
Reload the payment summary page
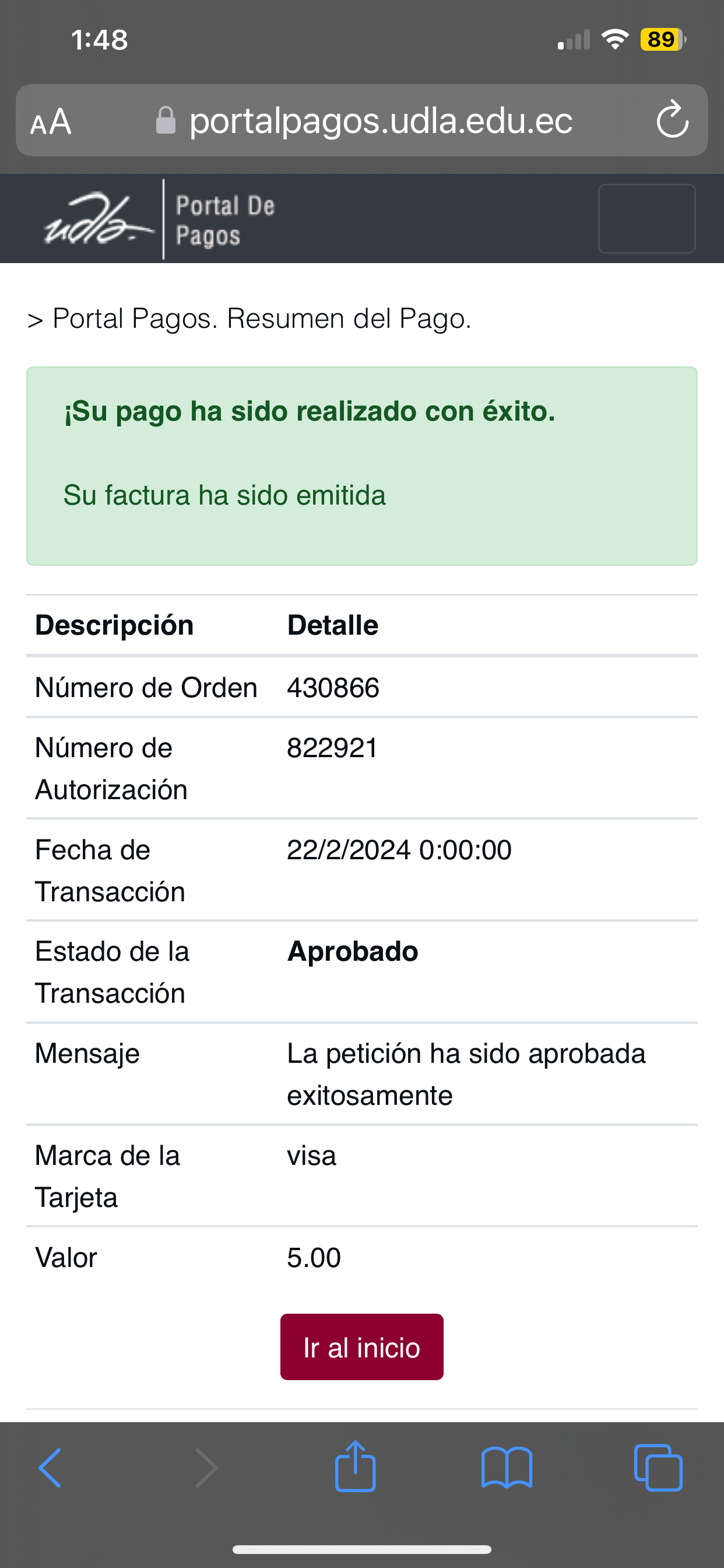pos(672,120)
